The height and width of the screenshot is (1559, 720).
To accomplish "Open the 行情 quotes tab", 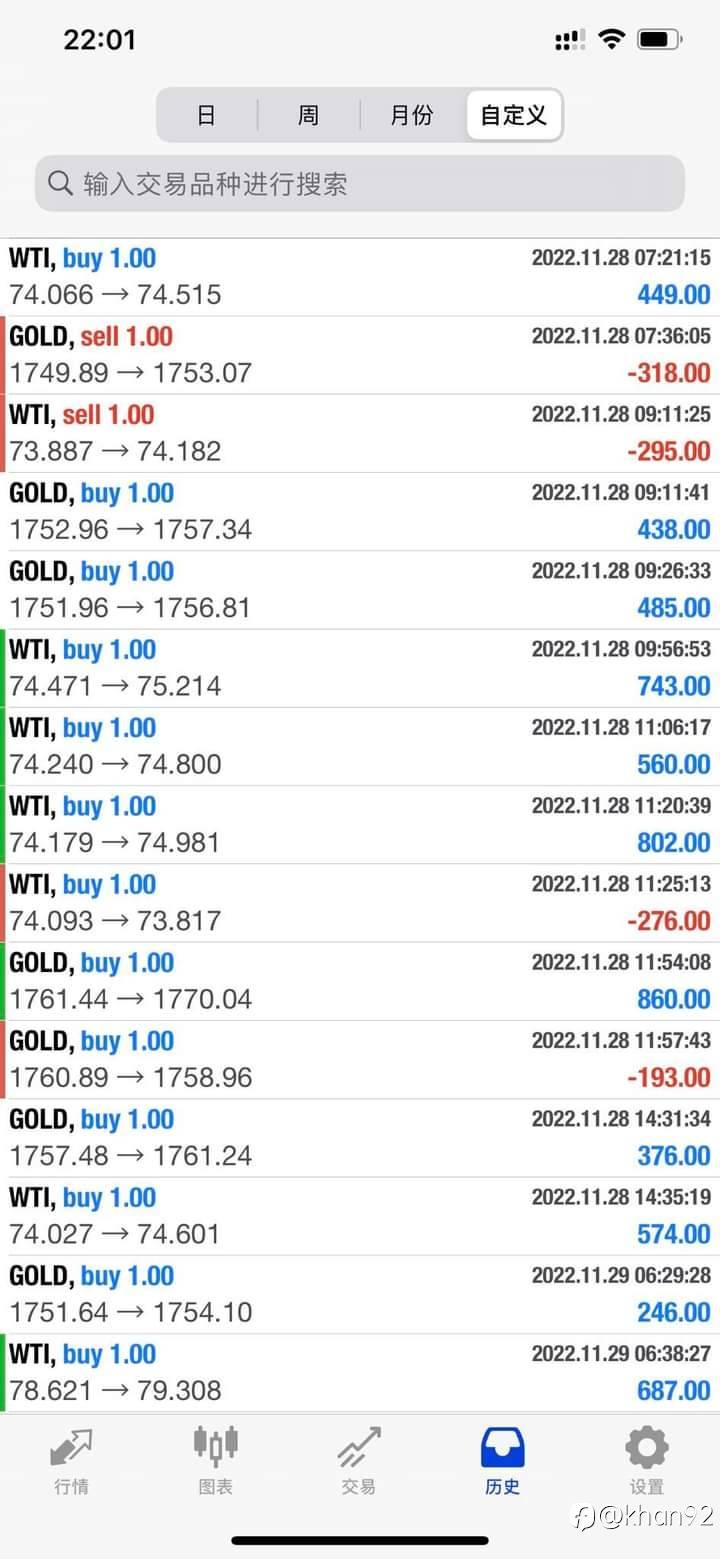I will [x=71, y=1461].
